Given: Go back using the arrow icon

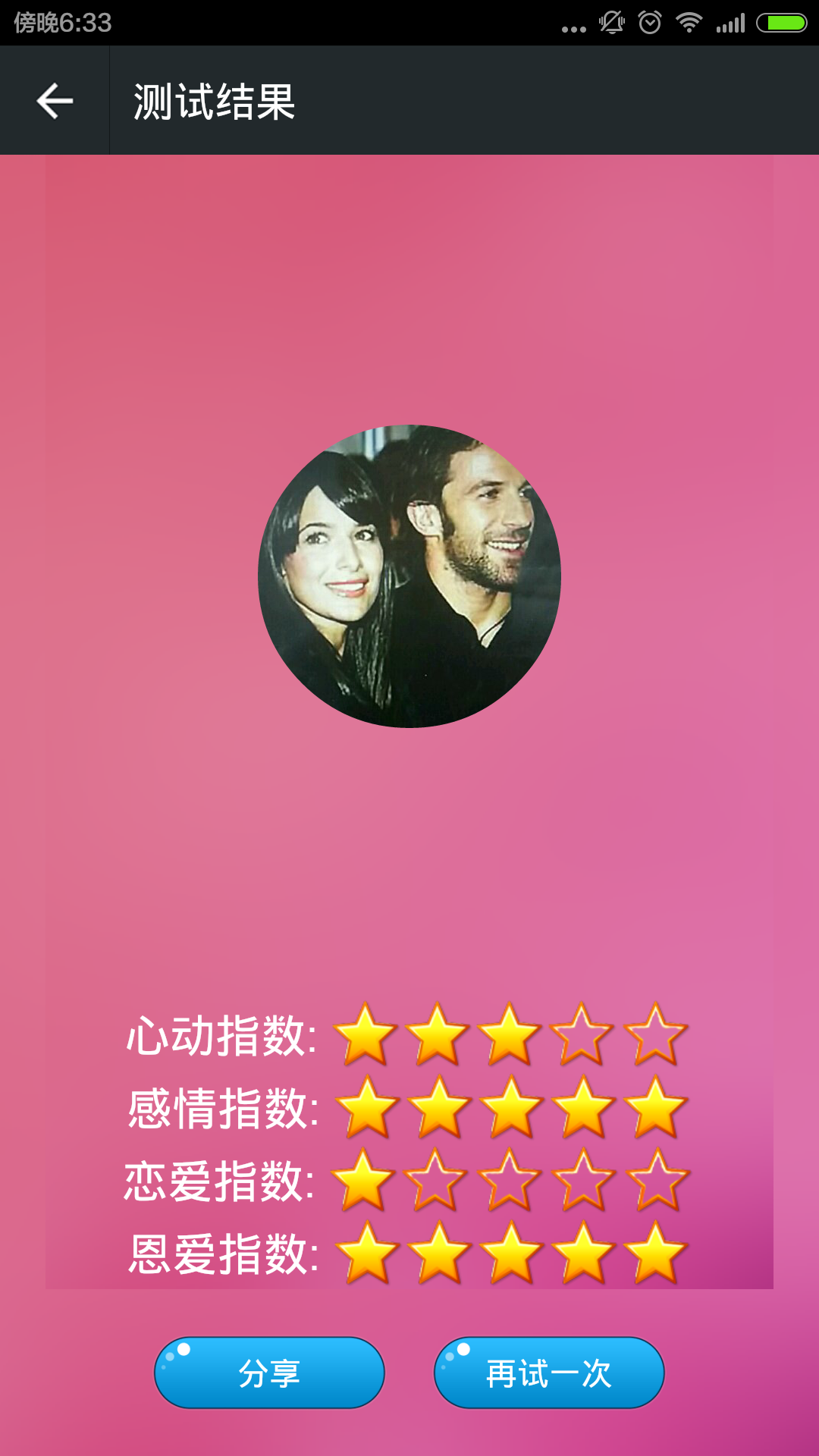Looking at the screenshot, I should pyautogui.click(x=55, y=101).
